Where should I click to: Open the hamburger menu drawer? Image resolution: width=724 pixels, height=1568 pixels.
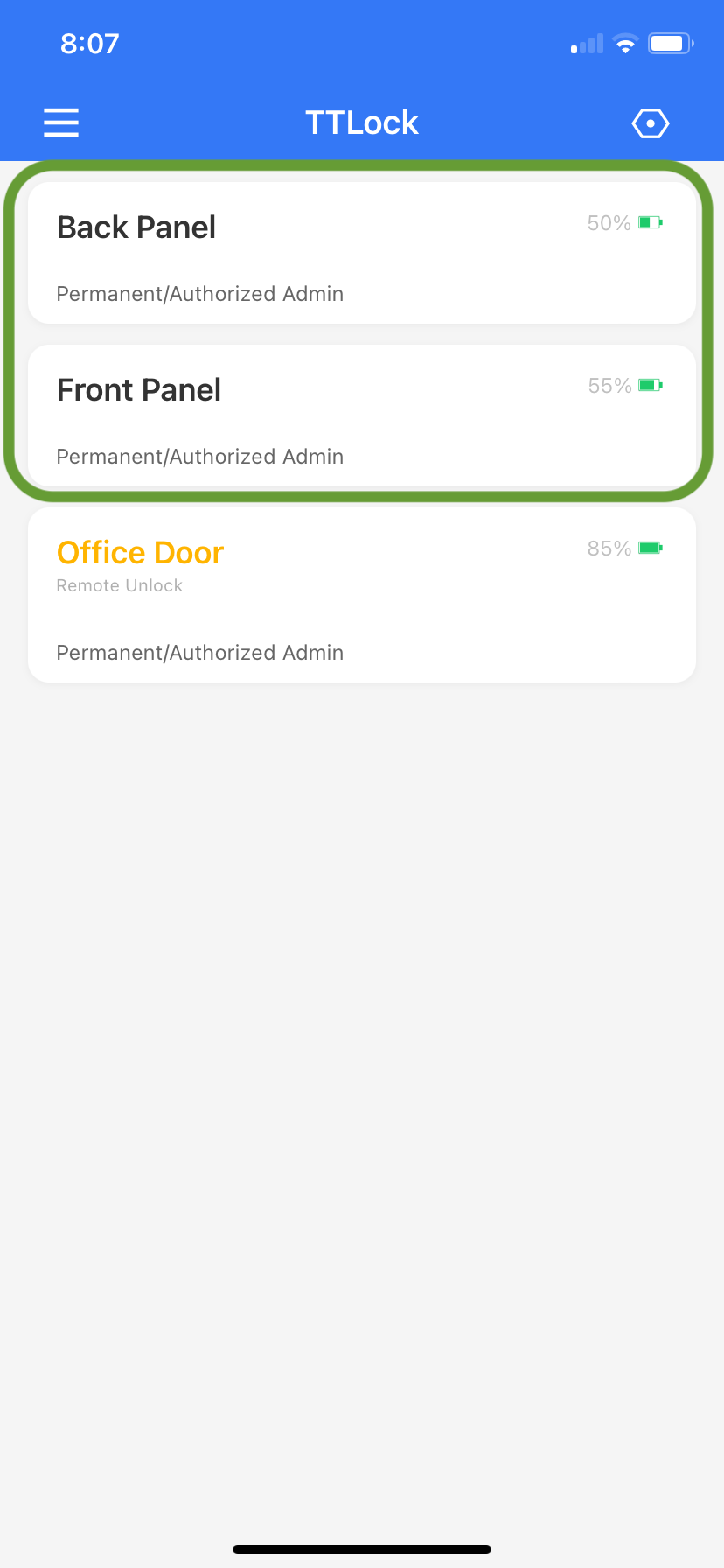pyautogui.click(x=61, y=122)
